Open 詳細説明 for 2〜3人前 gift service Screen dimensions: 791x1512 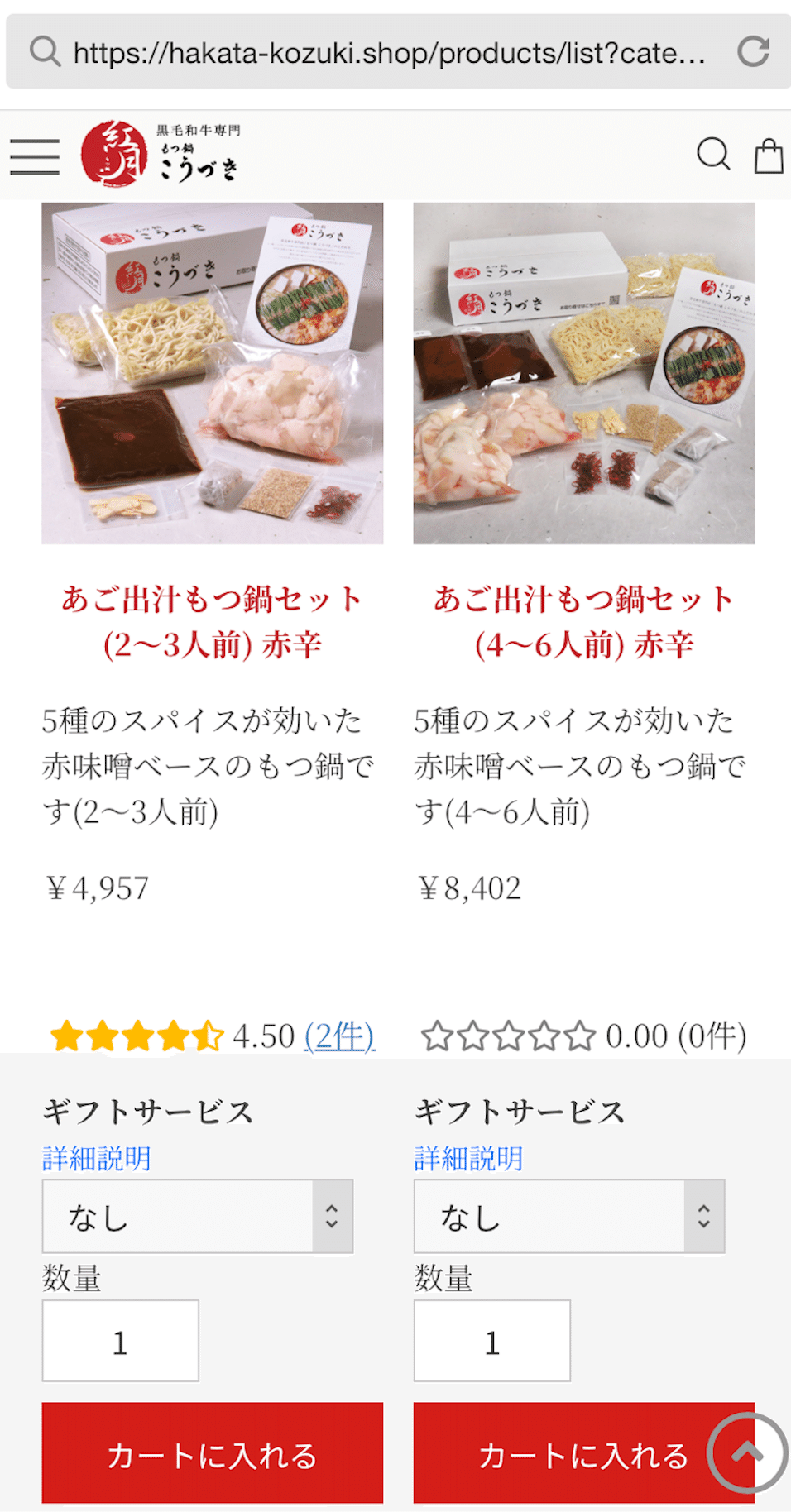(97, 1158)
